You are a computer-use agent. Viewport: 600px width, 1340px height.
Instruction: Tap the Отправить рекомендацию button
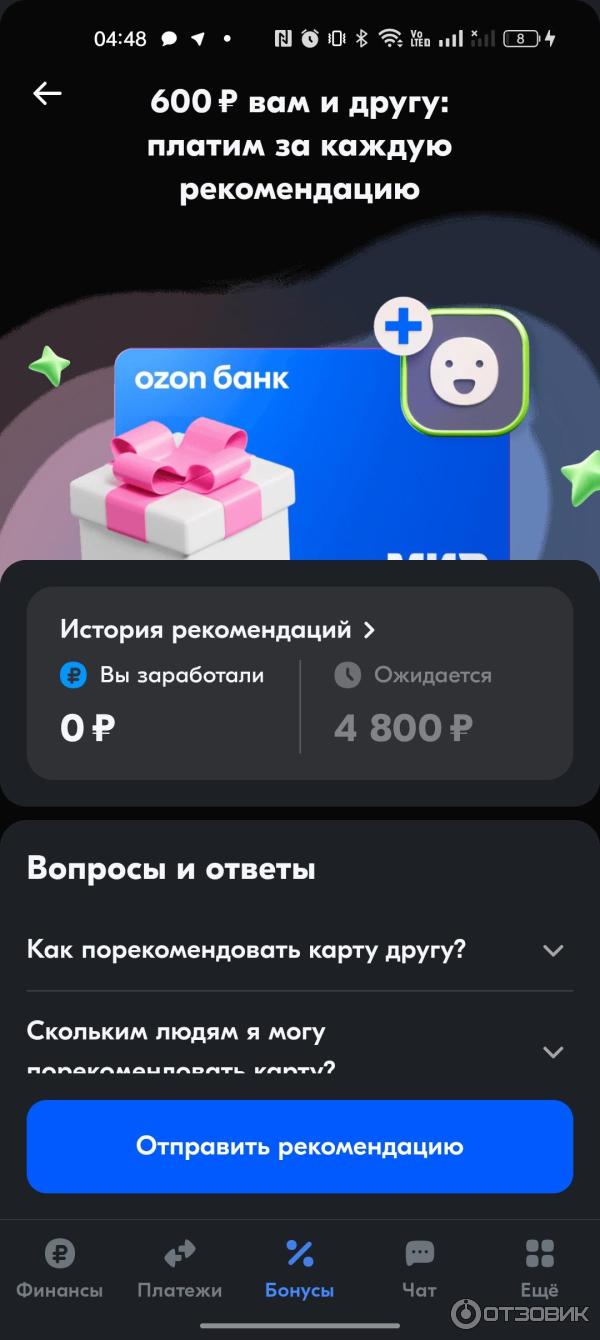pos(300,1146)
